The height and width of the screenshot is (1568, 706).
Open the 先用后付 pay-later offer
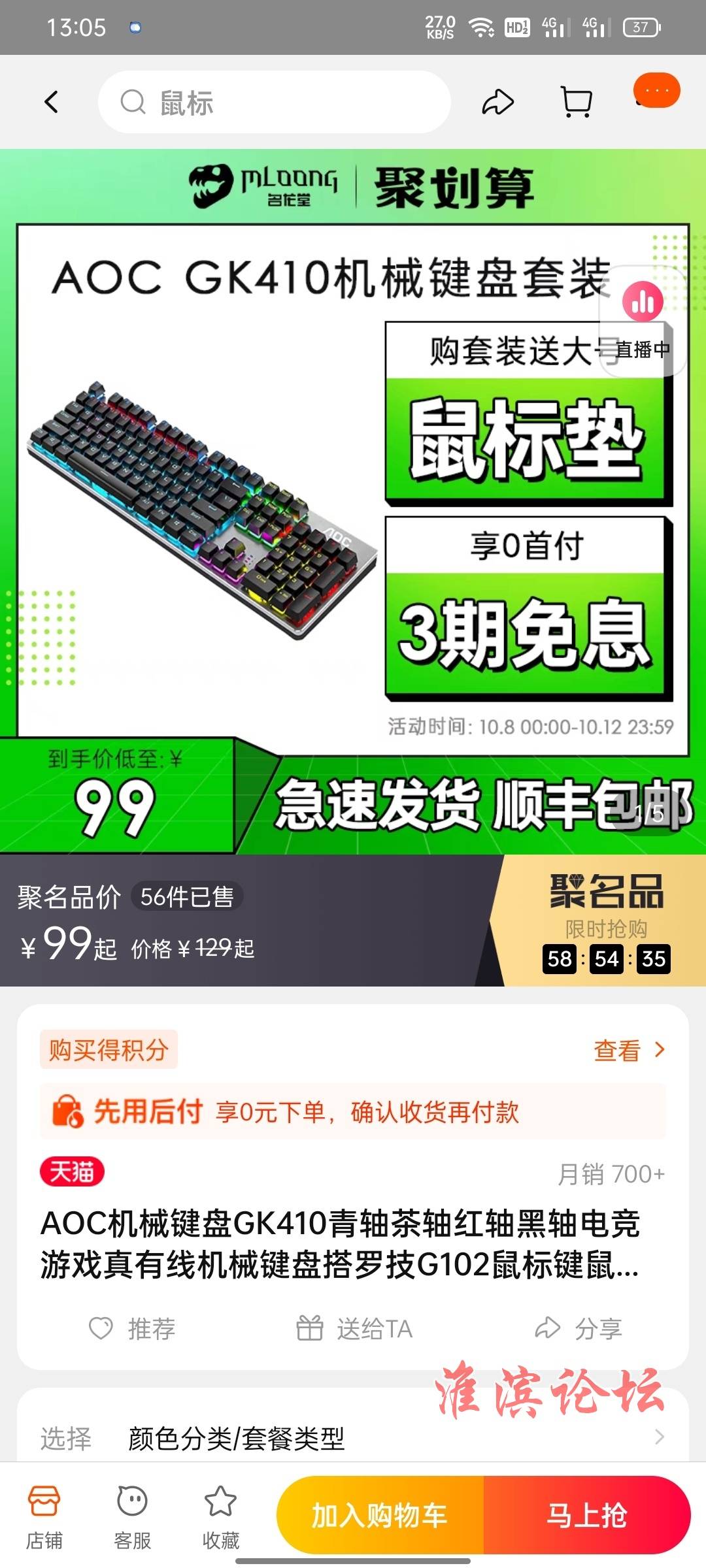(x=353, y=1111)
